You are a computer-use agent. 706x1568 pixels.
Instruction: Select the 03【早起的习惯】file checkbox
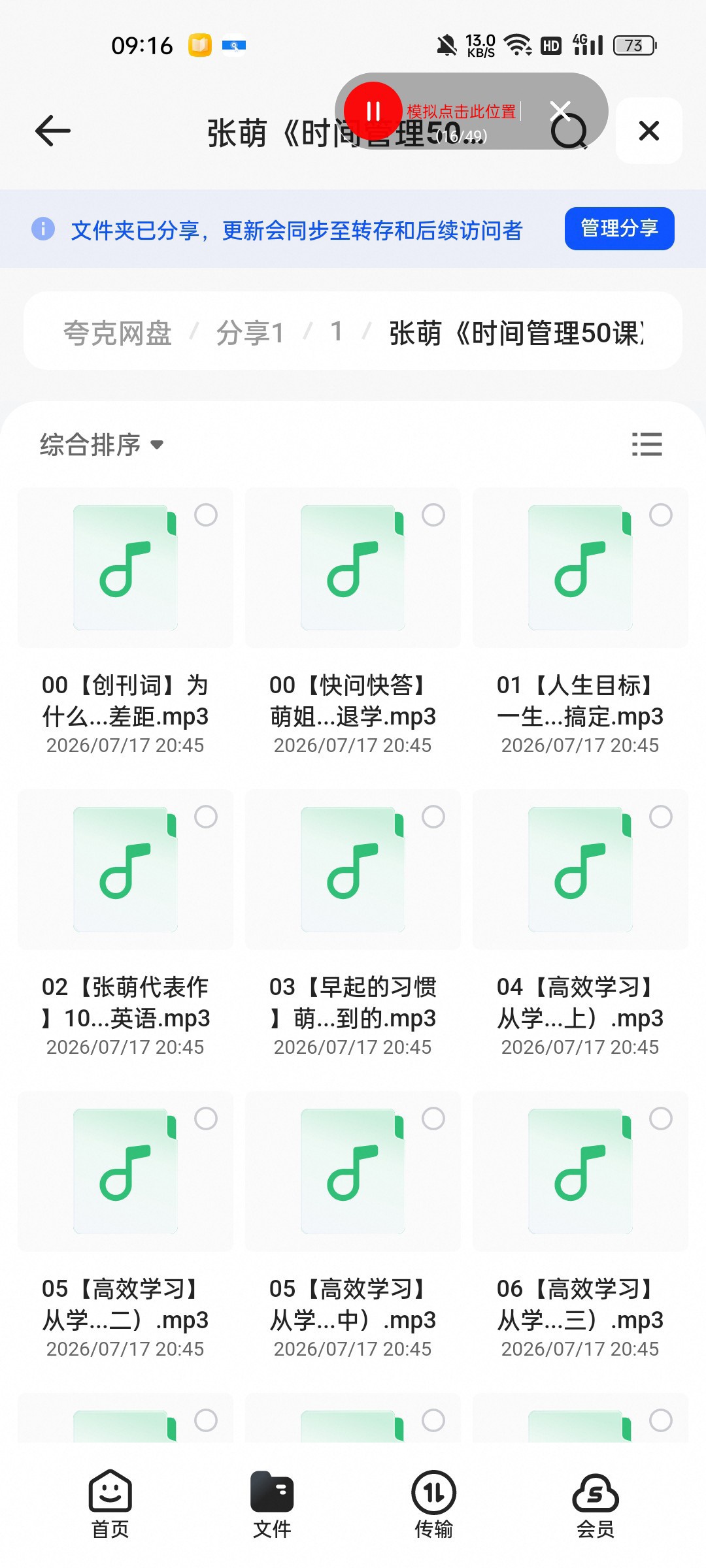[433, 817]
